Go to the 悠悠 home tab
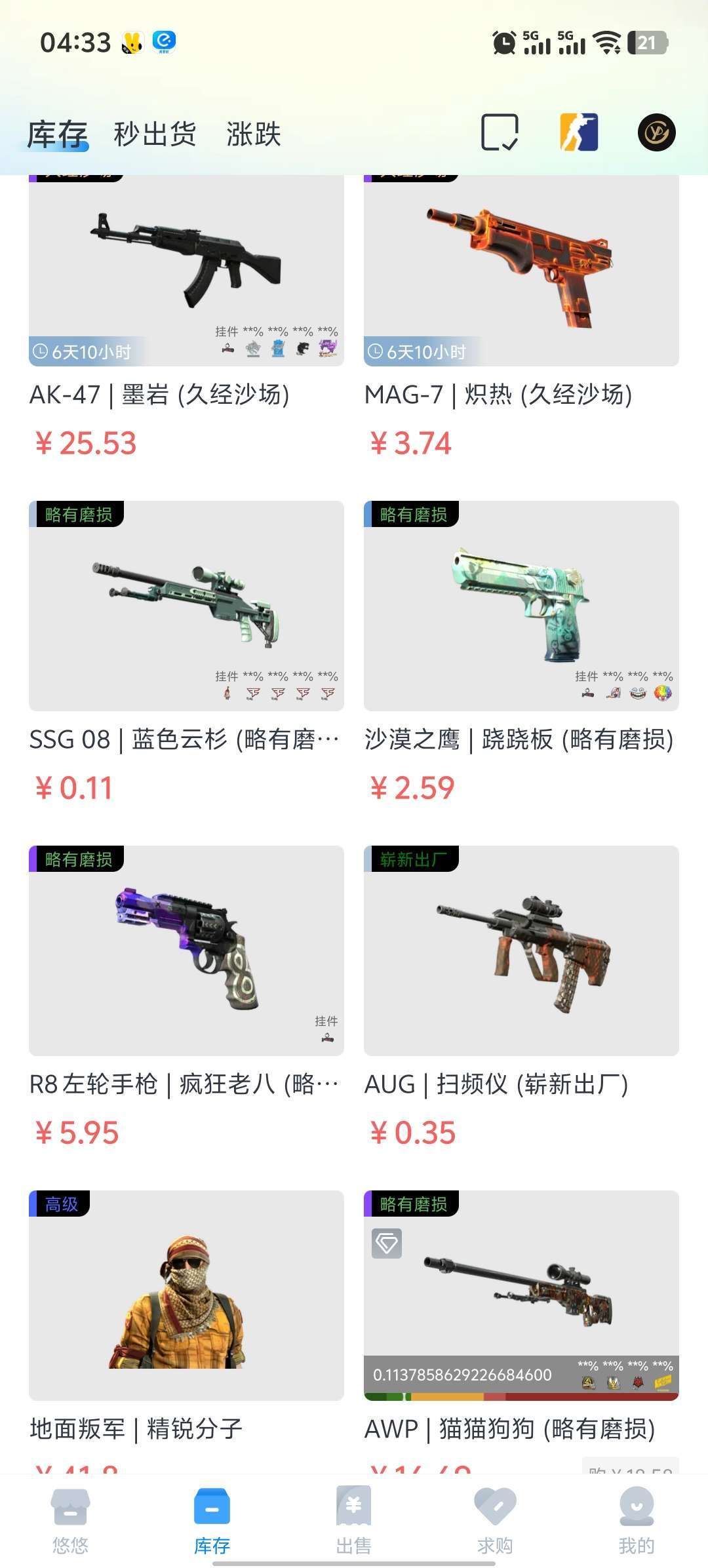Image resolution: width=708 pixels, height=1568 pixels. pyautogui.click(x=71, y=1521)
